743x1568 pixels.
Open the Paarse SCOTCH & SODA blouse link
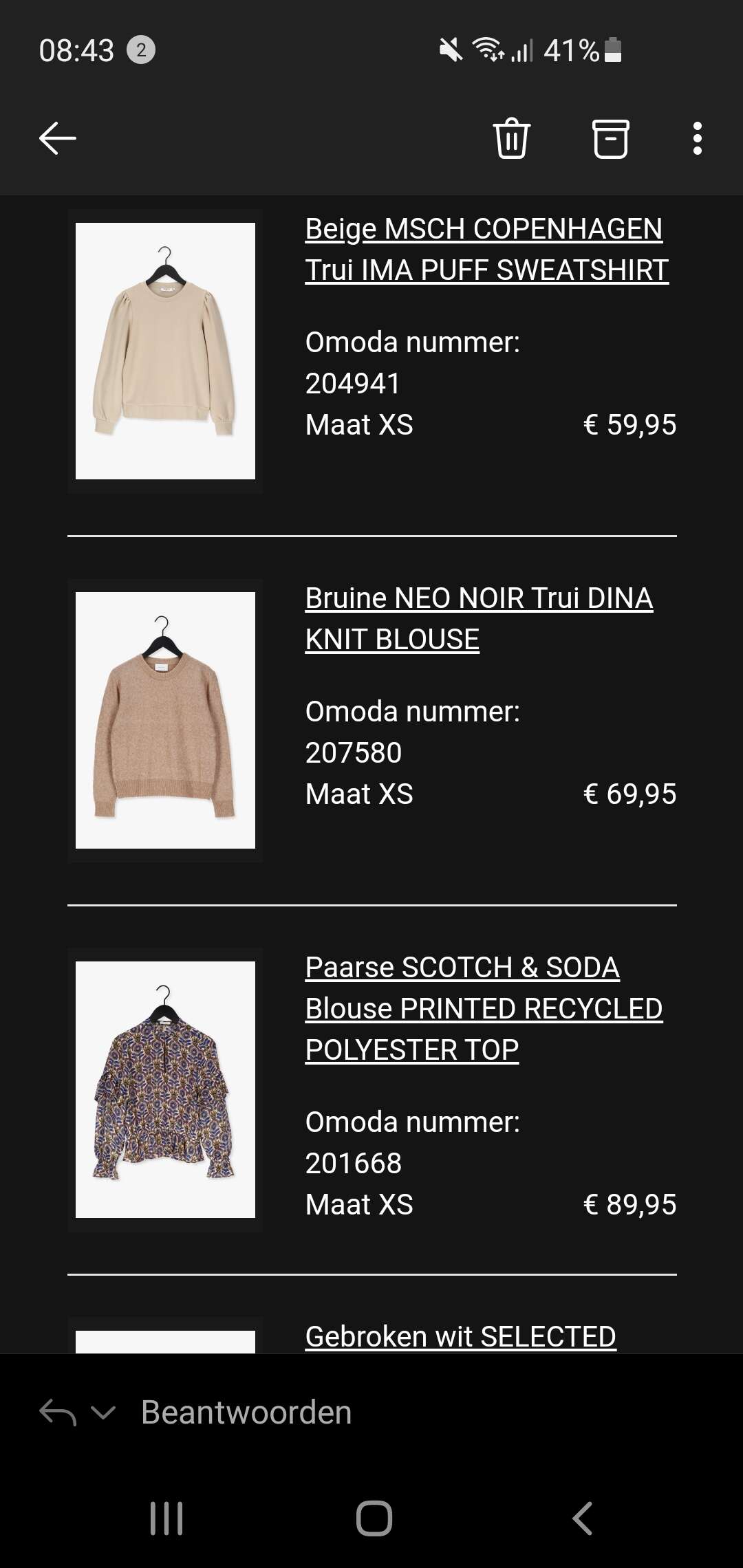point(484,1008)
